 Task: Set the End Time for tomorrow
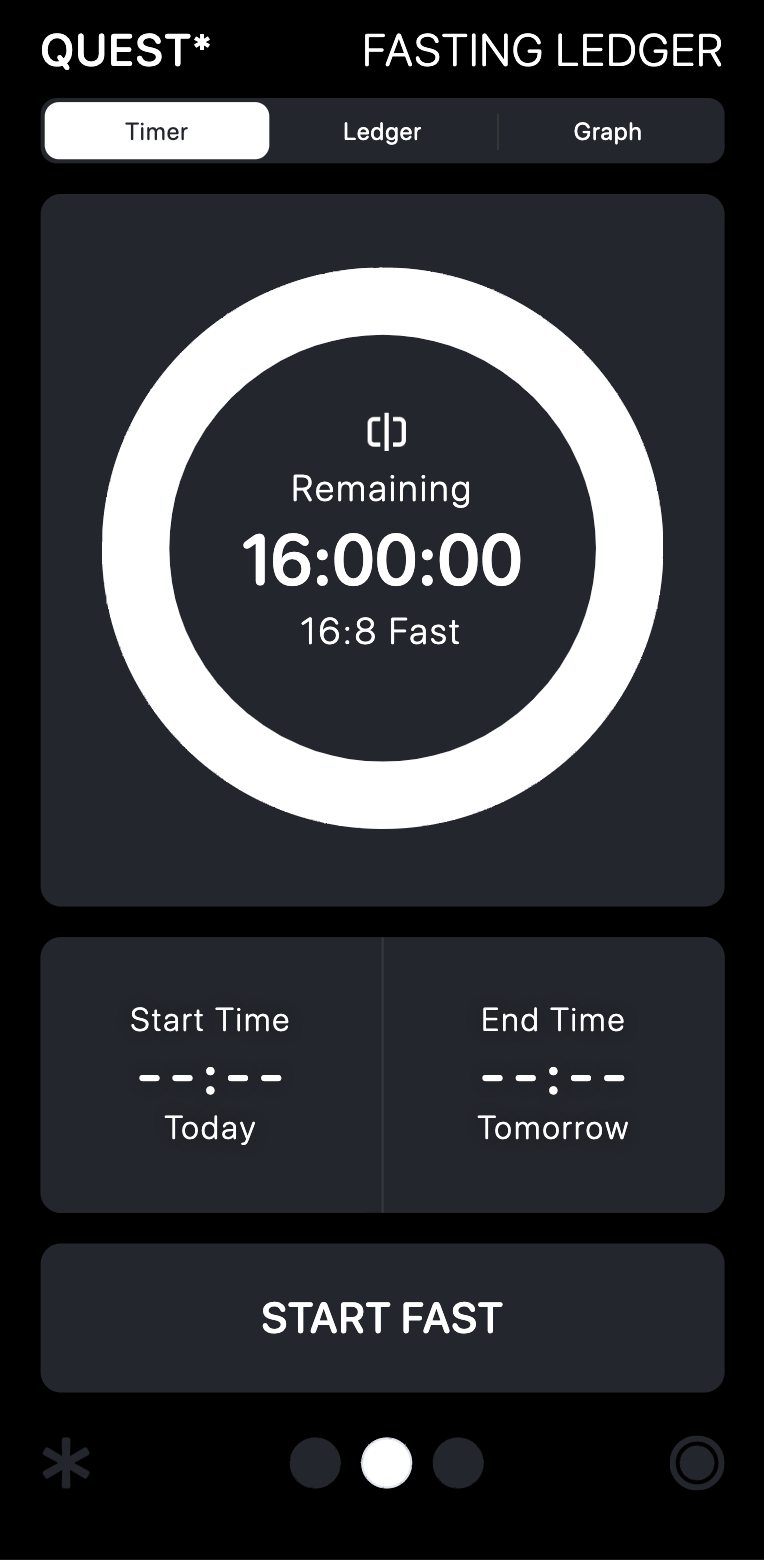point(553,1076)
